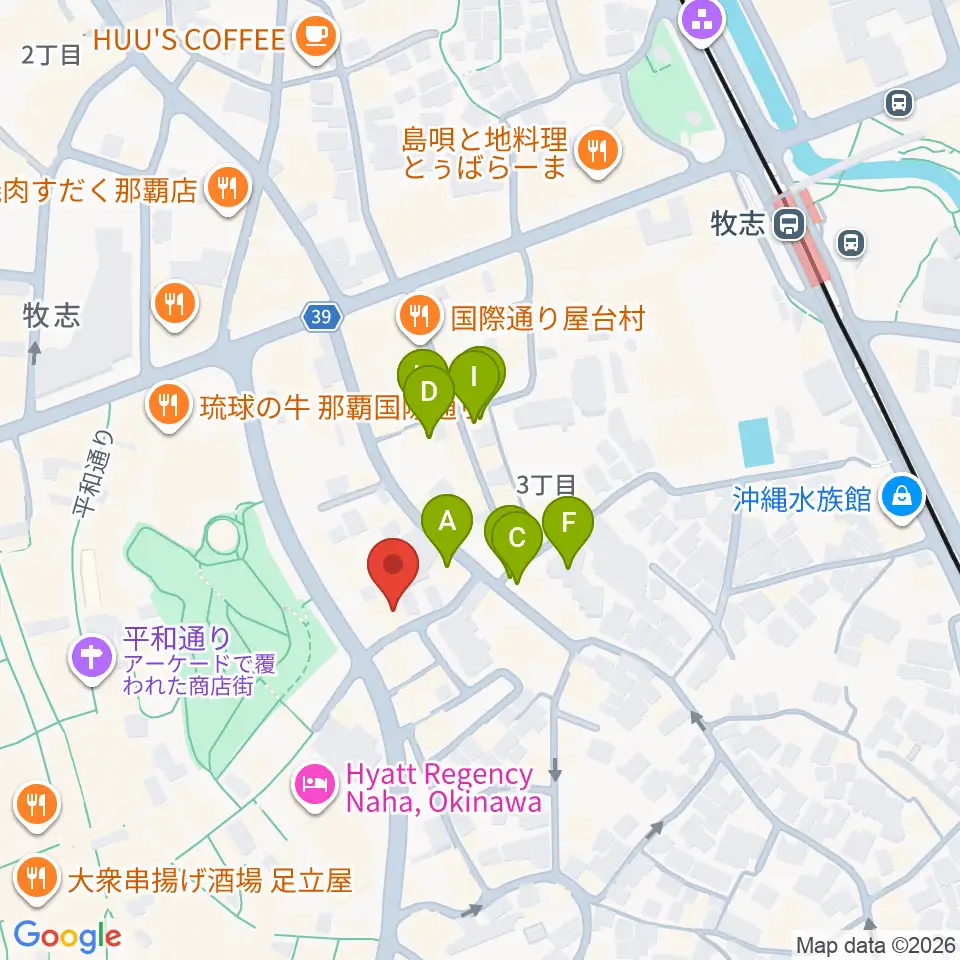The image size is (960, 960).
Task: Select the green marker labeled C
Action: 517,542
